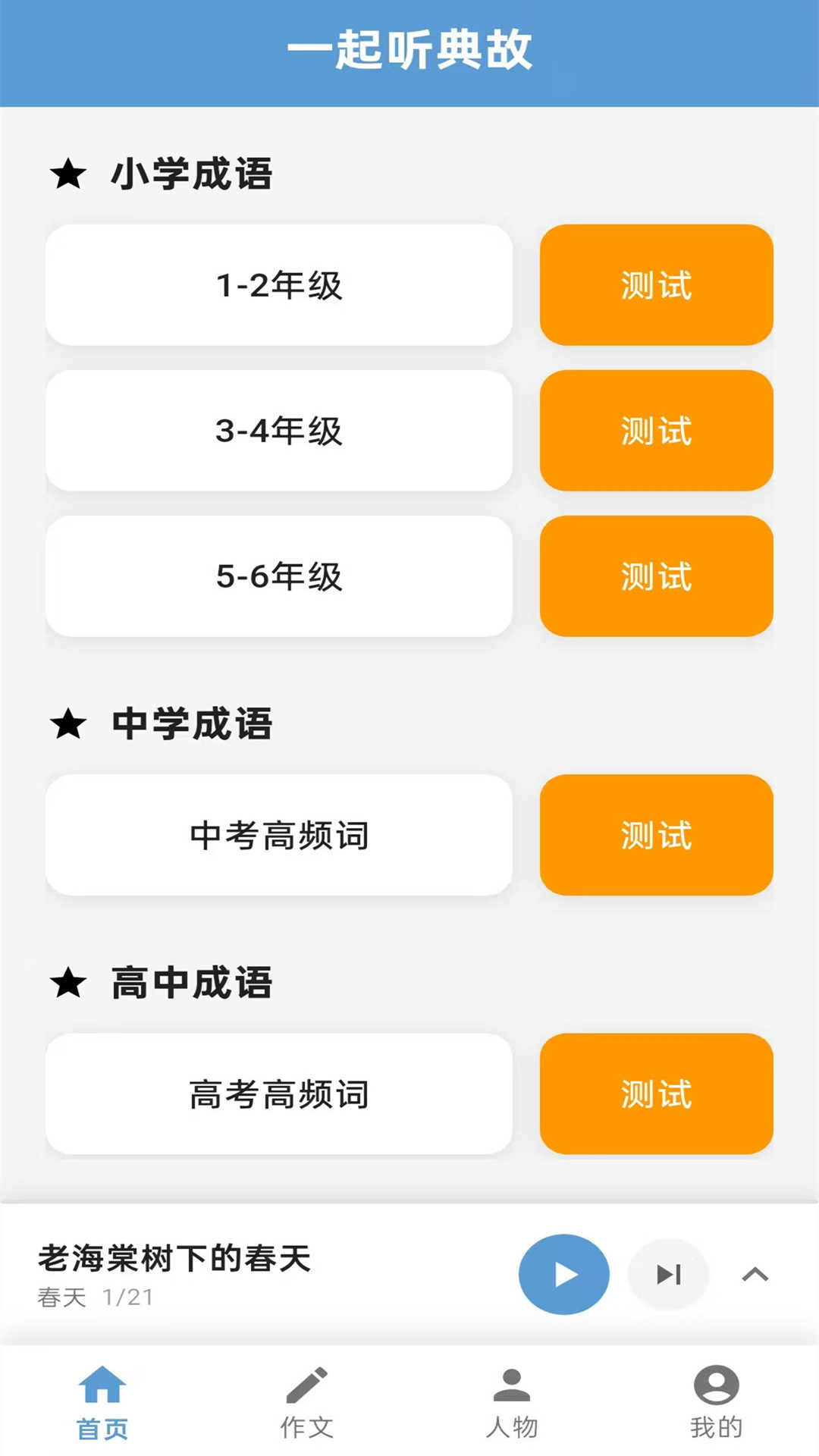Screen dimensions: 819x1456
Task: Open the 5-6年级 idiom list
Action: pos(280,576)
